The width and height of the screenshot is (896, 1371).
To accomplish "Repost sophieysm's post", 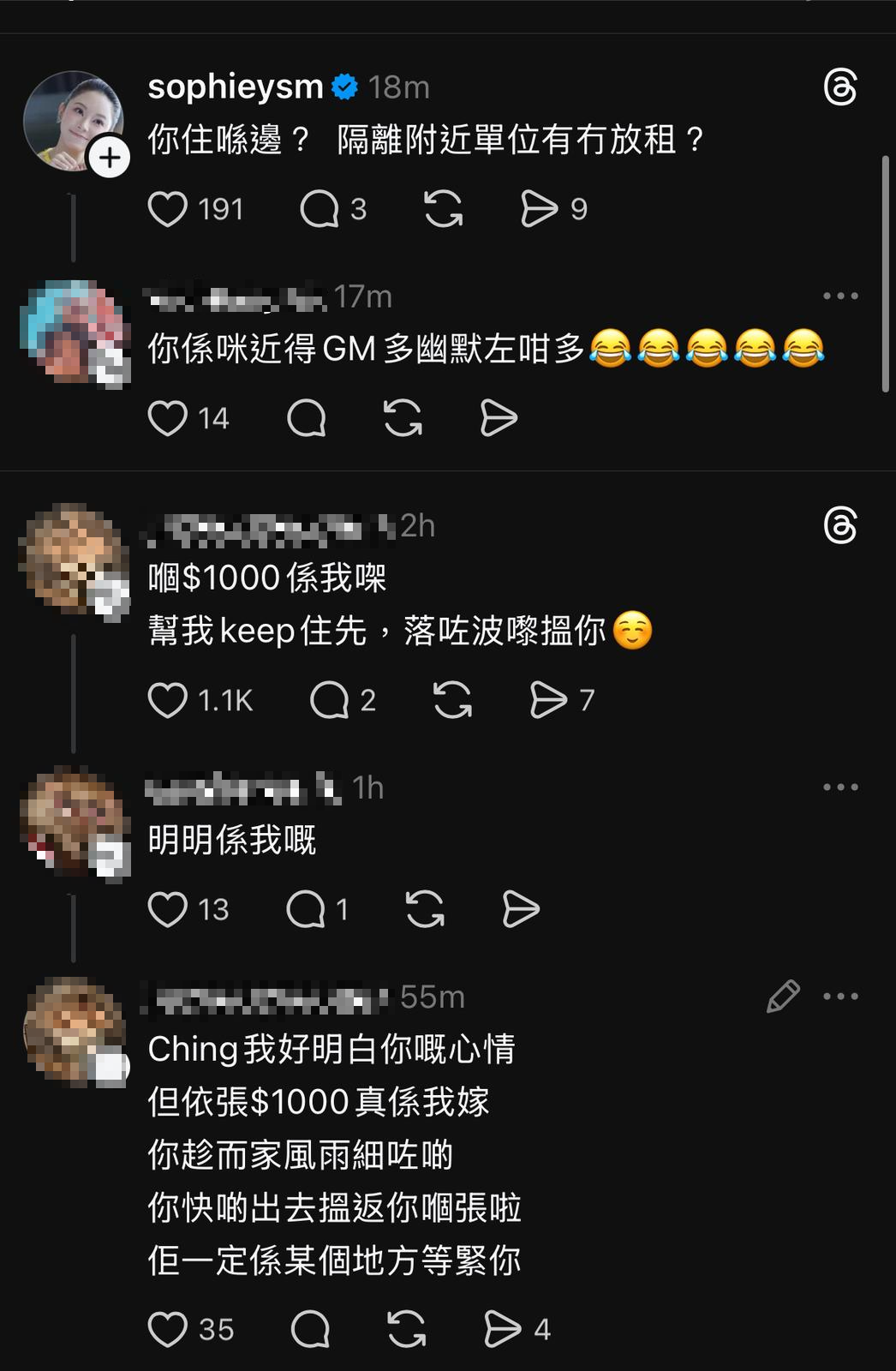I will 444,209.
